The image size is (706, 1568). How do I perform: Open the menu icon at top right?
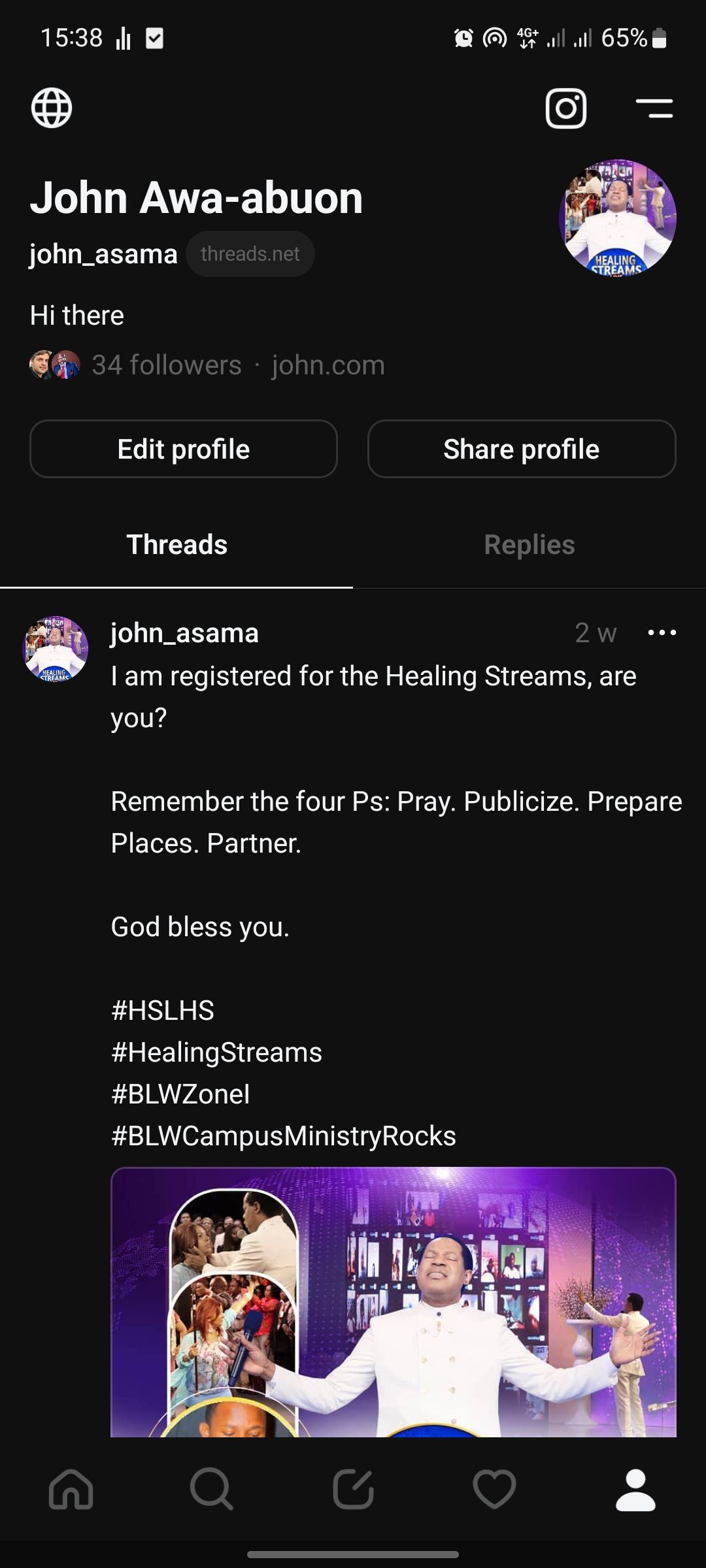coord(656,108)
